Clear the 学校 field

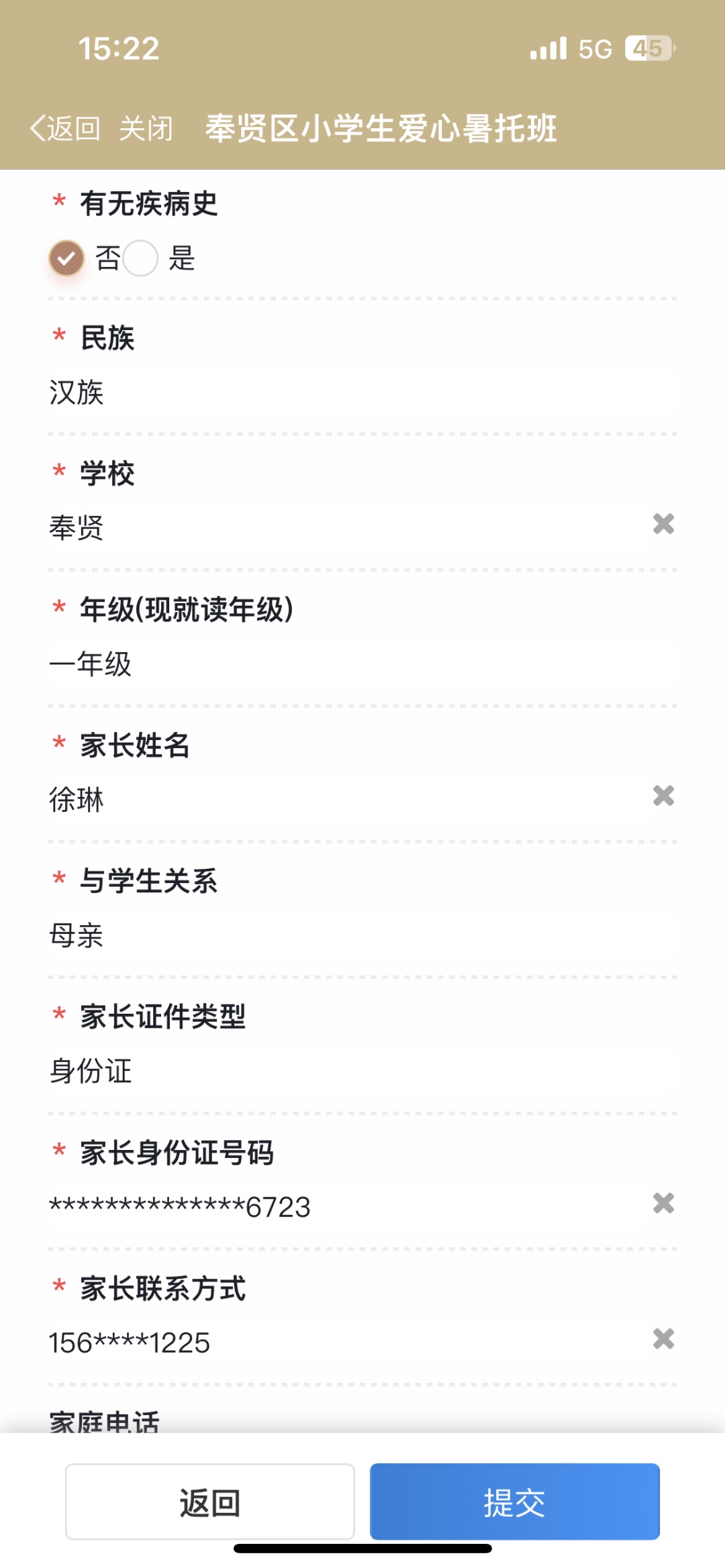pyautogui.click(x=663, y=523)
